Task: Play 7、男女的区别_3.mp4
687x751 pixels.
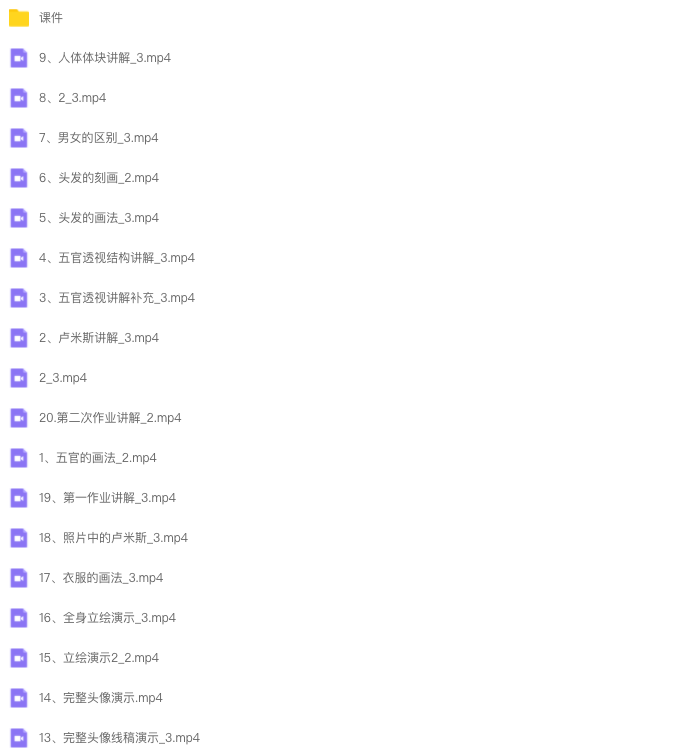Action: click(x=98, y=138)
